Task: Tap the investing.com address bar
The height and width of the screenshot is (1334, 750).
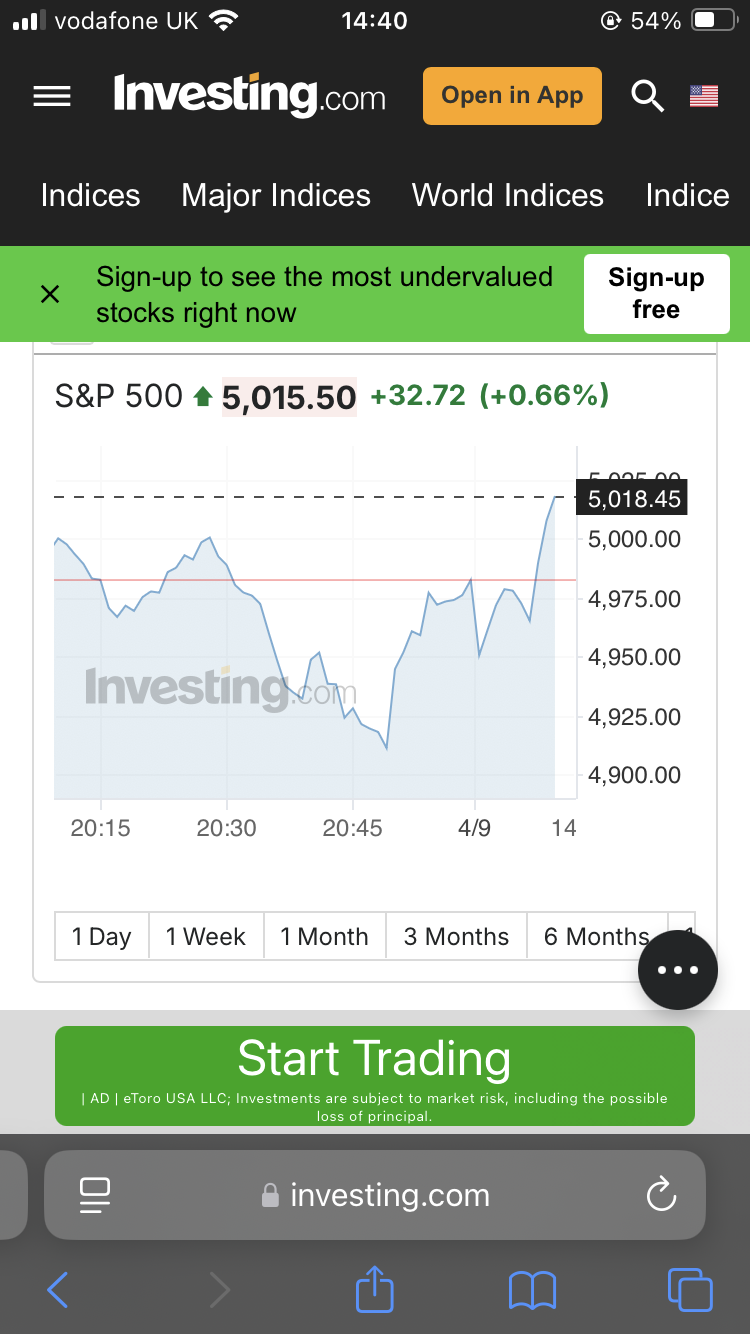Action: 375,1195
